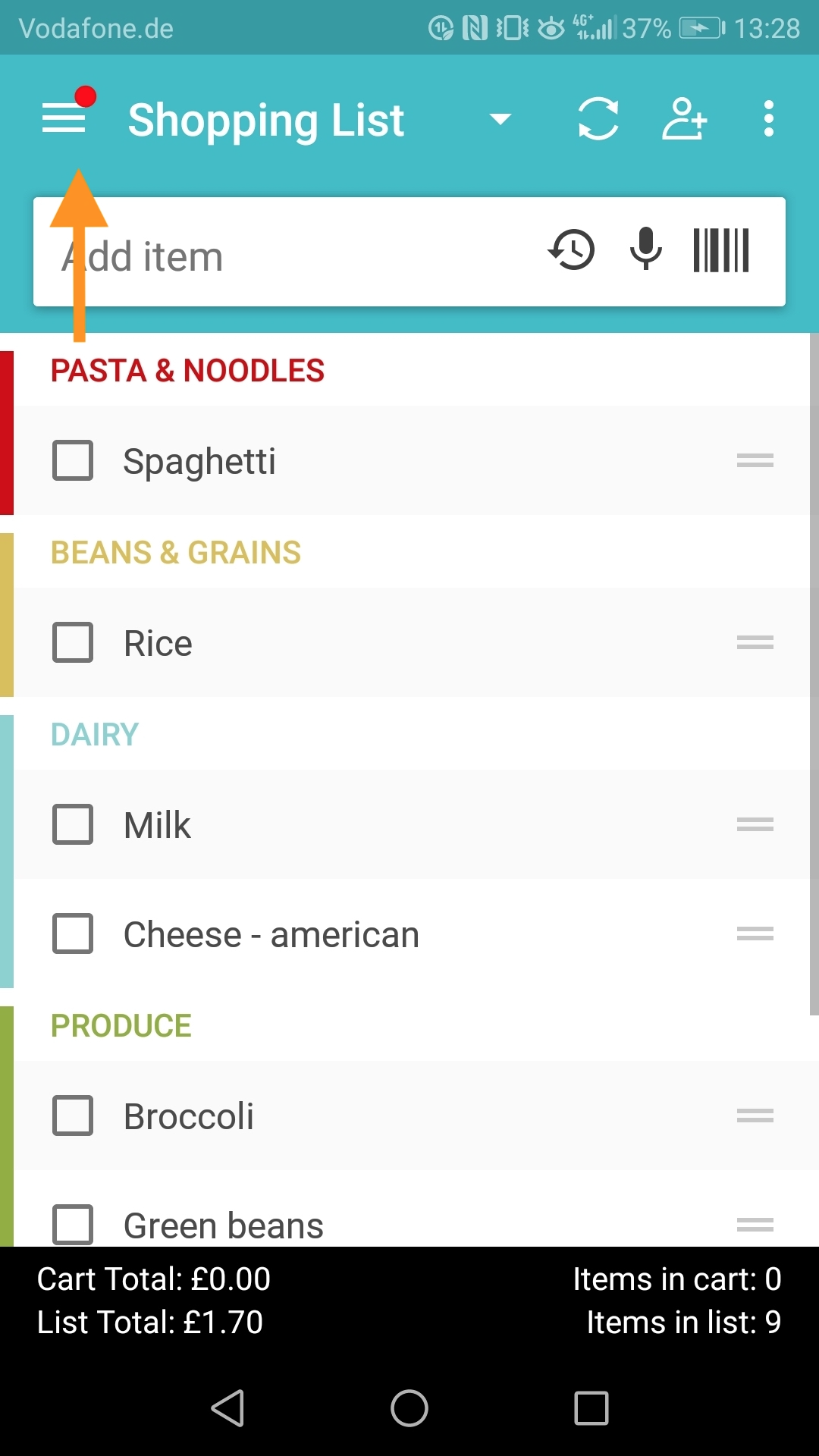Sync the shopping list
This screenshot has height=1456, width=819.
click(x=598, y=119)
